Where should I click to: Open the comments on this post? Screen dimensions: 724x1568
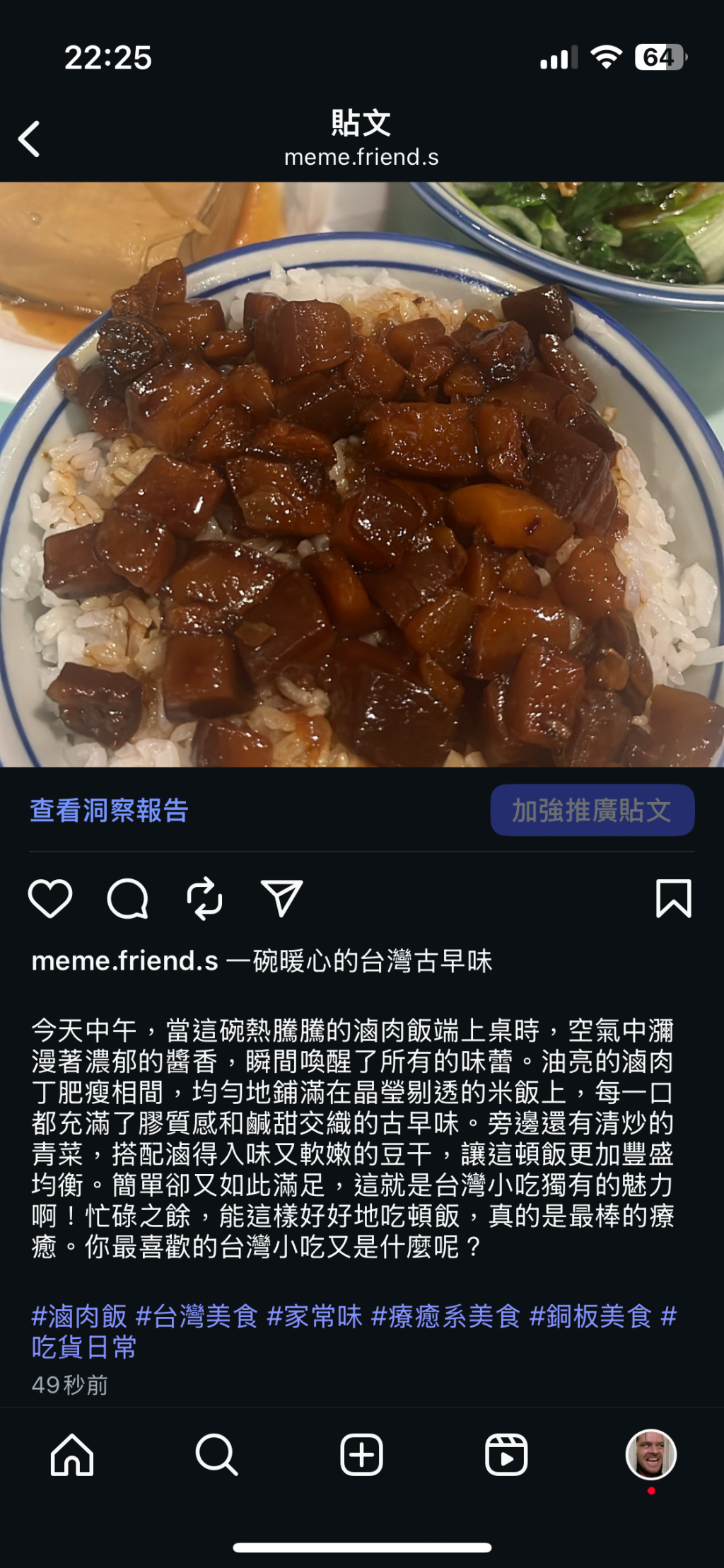click(128, 899)
